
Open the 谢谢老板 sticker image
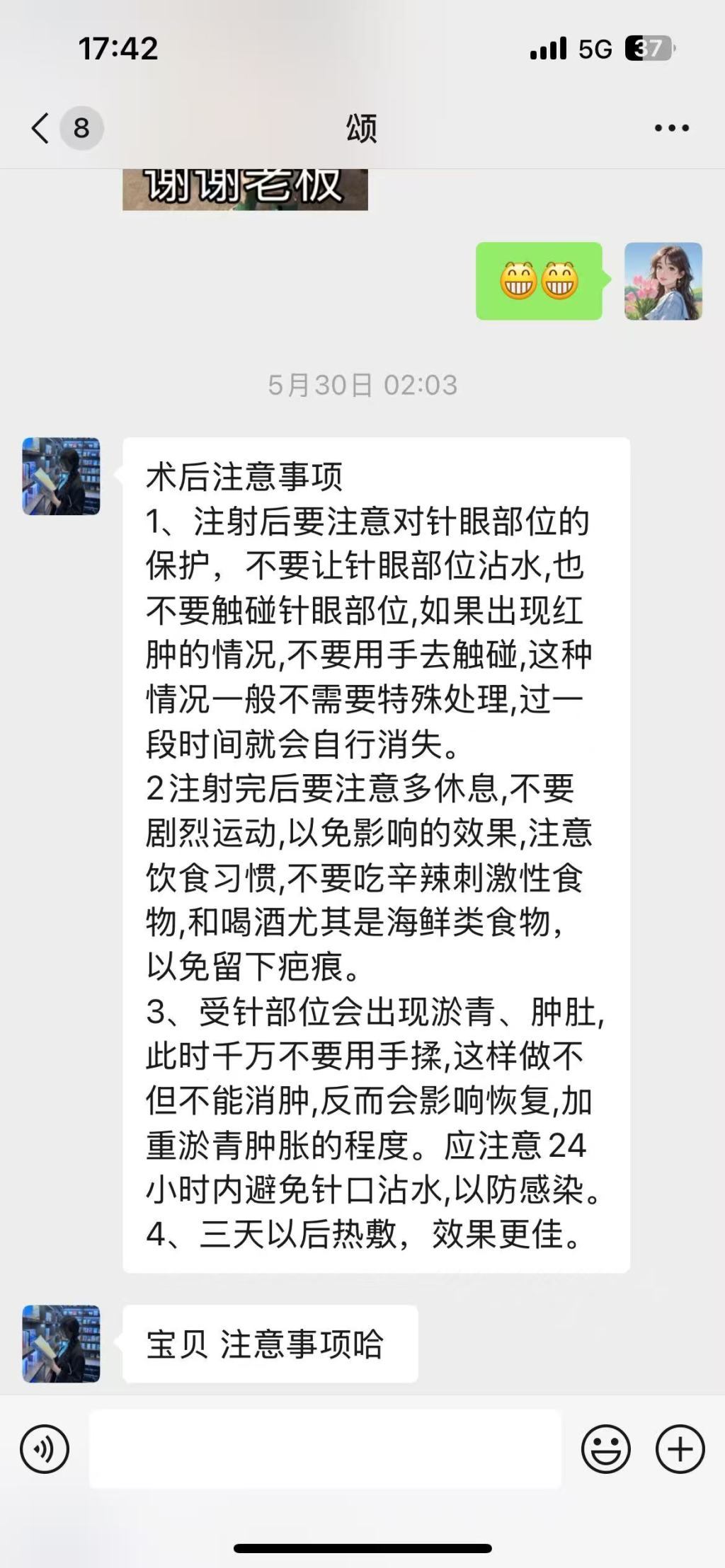(x=245, y=188)
